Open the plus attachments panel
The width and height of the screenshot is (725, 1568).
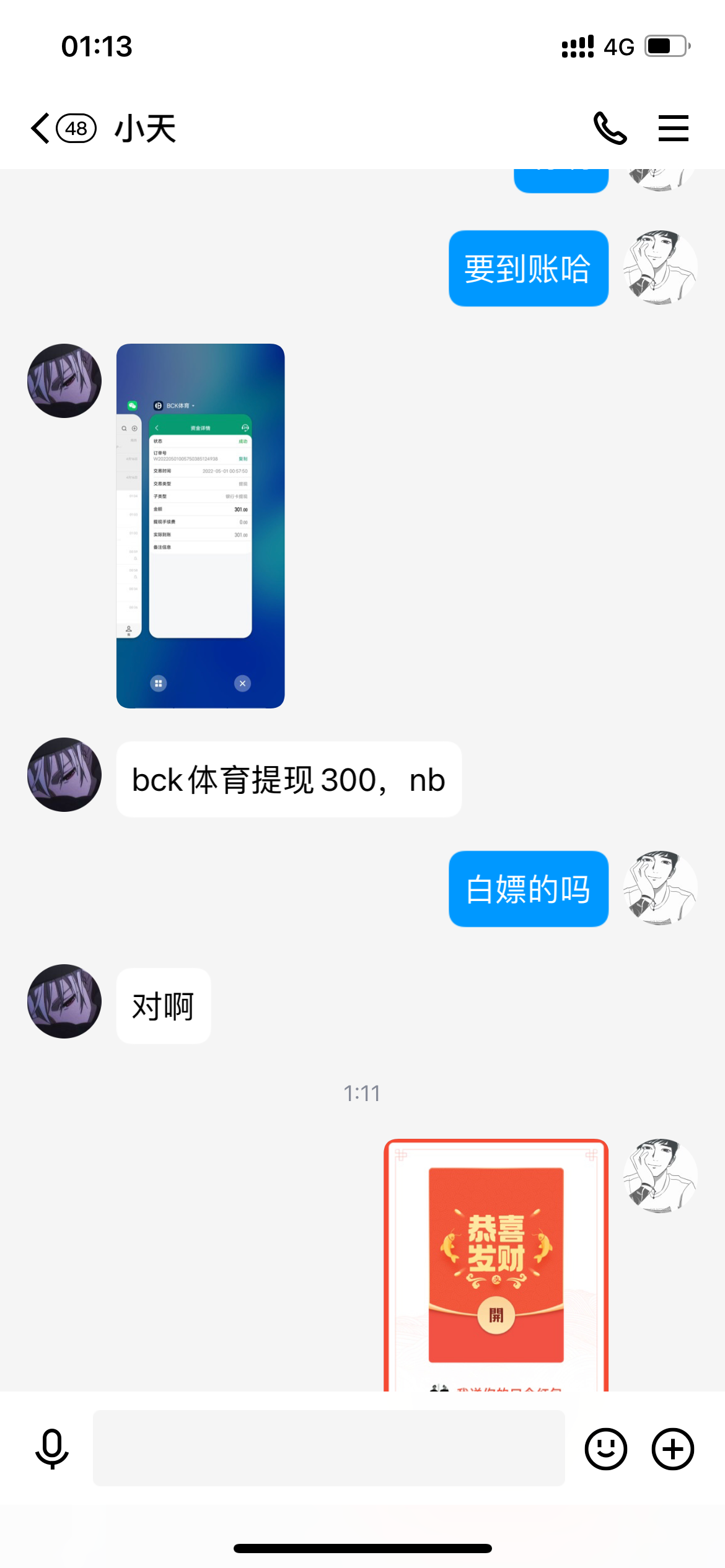[672, 1448]
